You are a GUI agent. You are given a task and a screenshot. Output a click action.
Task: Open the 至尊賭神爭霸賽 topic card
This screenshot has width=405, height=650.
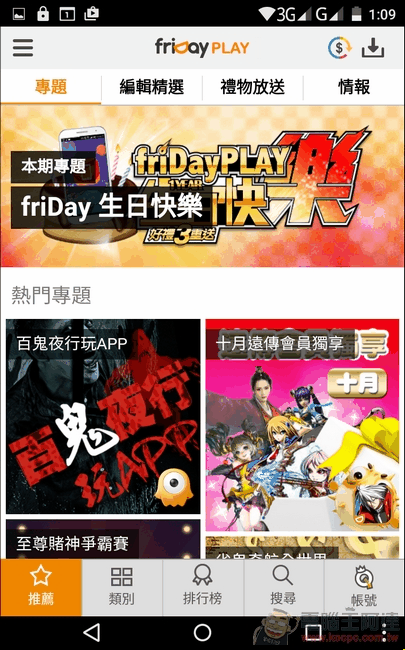(103, 539)
